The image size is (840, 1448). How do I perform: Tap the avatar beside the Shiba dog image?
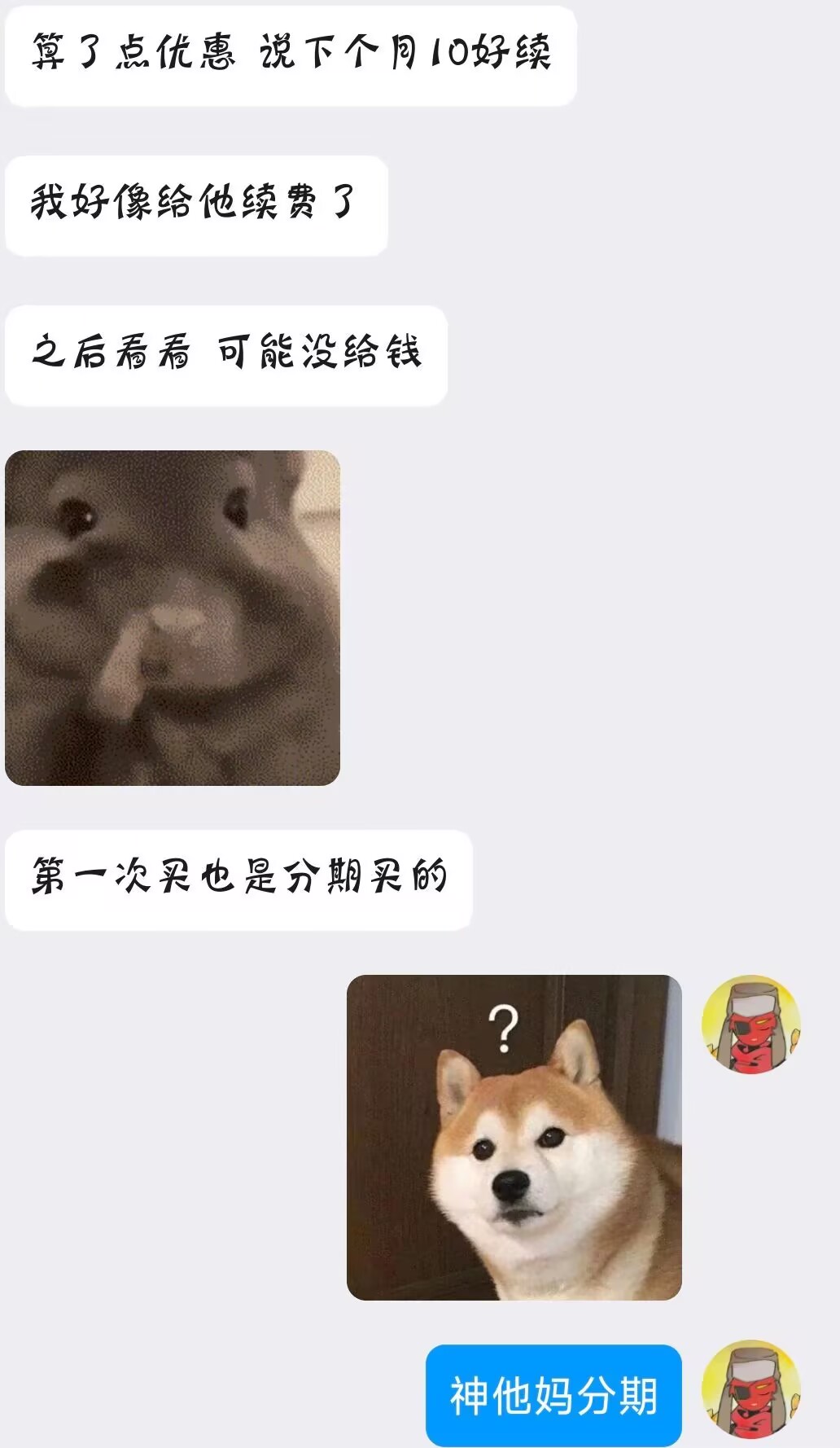click(x=751, y=1024)
